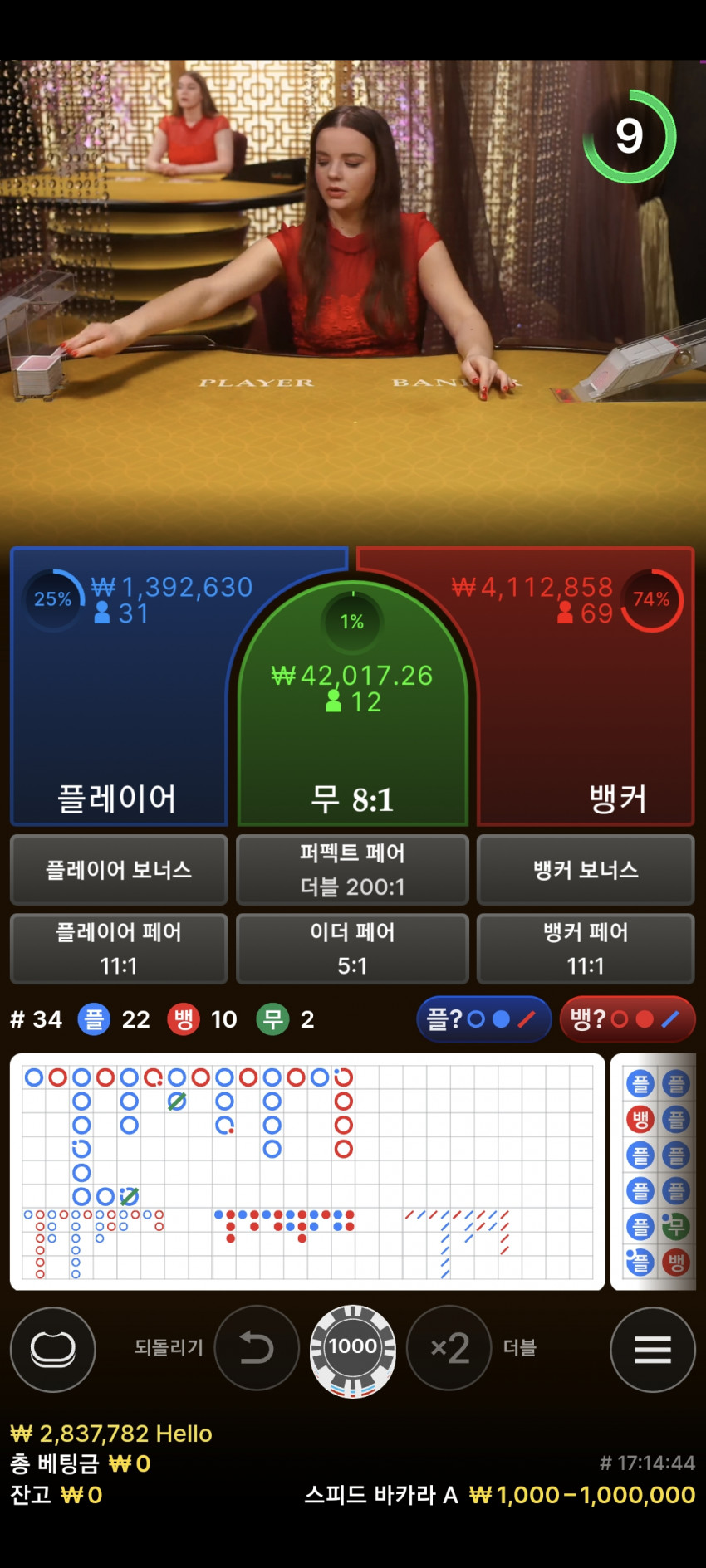This screenshot has width=706, height=1568.
Task: Undo last bet with 되돌리기
Action: (257, 1347)
